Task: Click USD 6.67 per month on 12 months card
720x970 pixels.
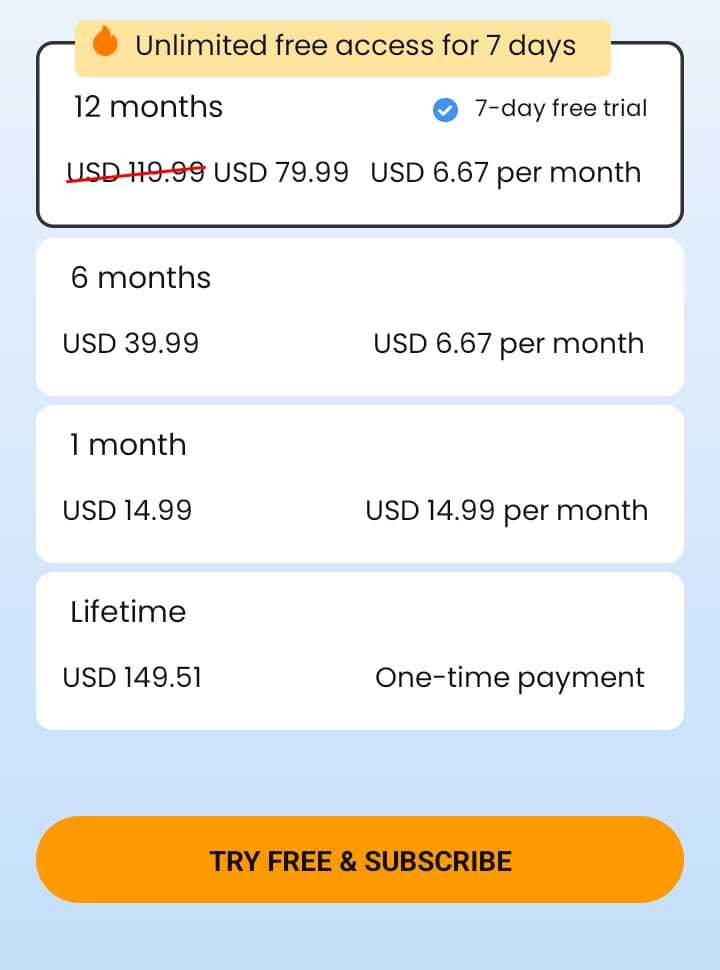Action: click(506, 172)
